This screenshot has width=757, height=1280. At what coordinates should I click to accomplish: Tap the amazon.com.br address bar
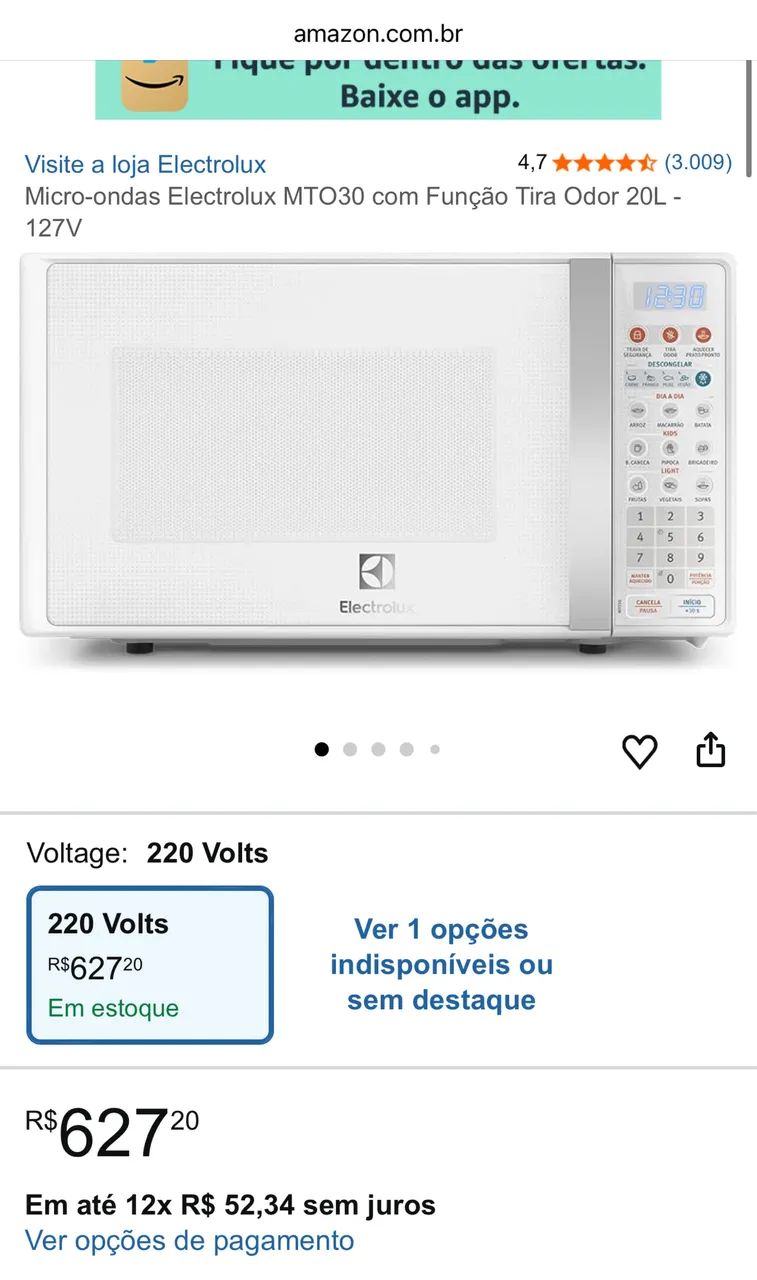tap(378, 32)
